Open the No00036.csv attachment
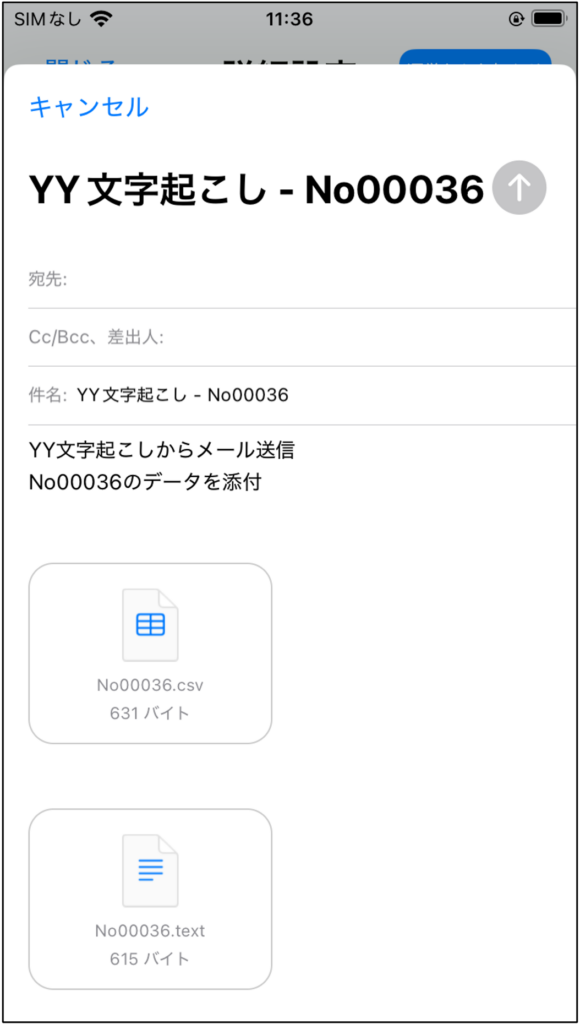Image resolution: width=580 pixels, height=1024 pixels. click(150, 653)
